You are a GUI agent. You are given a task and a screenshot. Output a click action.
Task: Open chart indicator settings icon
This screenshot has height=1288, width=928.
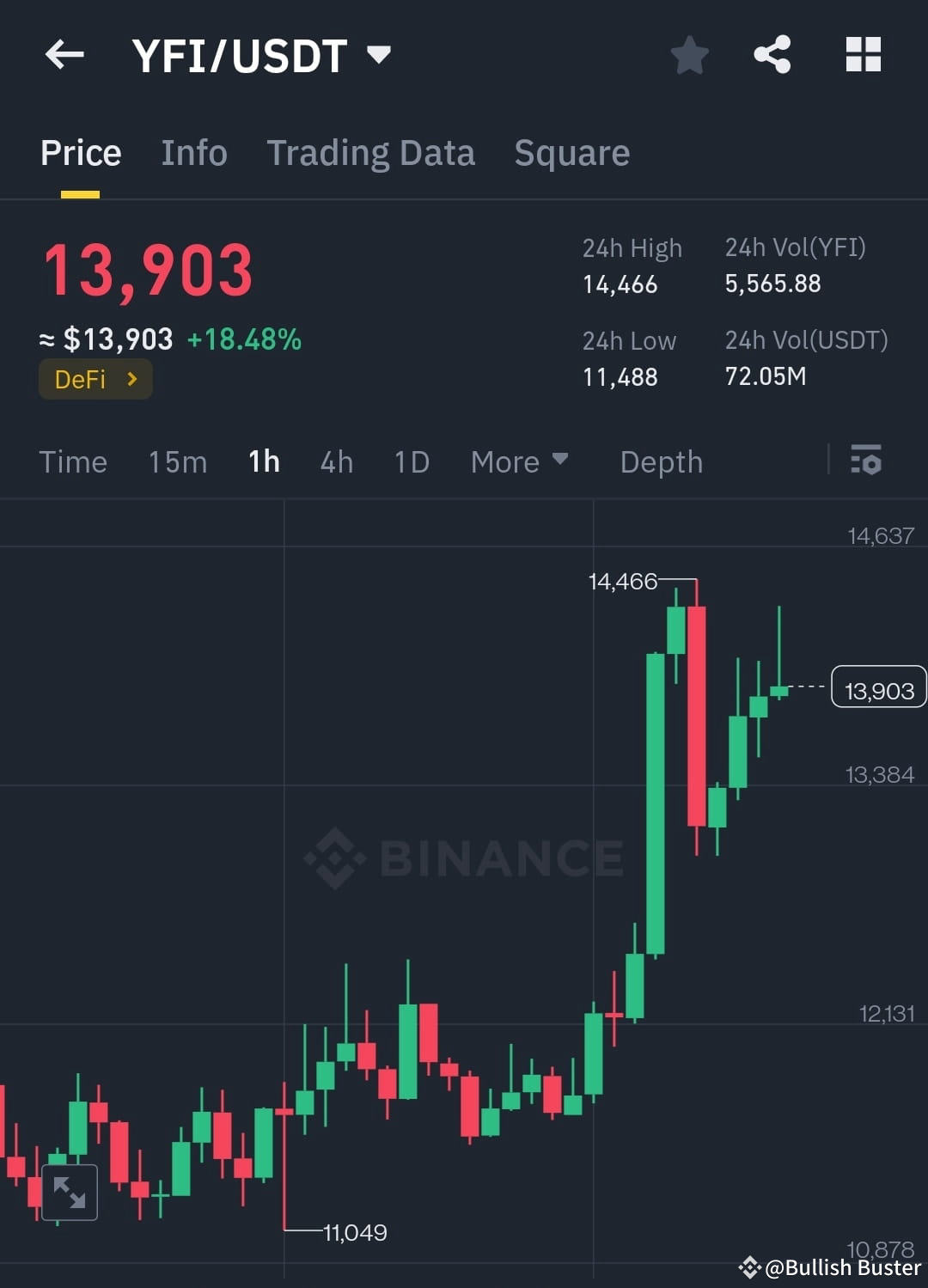[867, 461]
